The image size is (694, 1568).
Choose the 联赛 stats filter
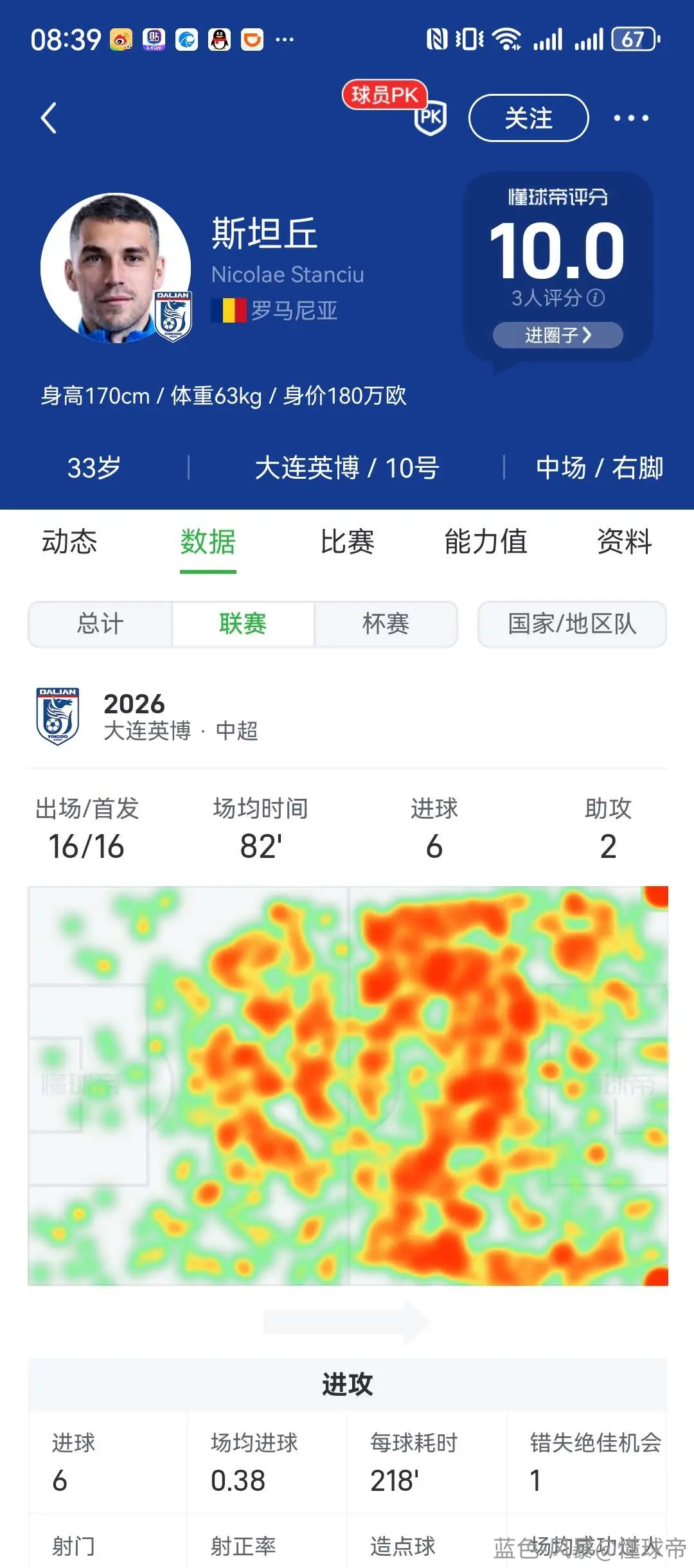click(243, 623)
